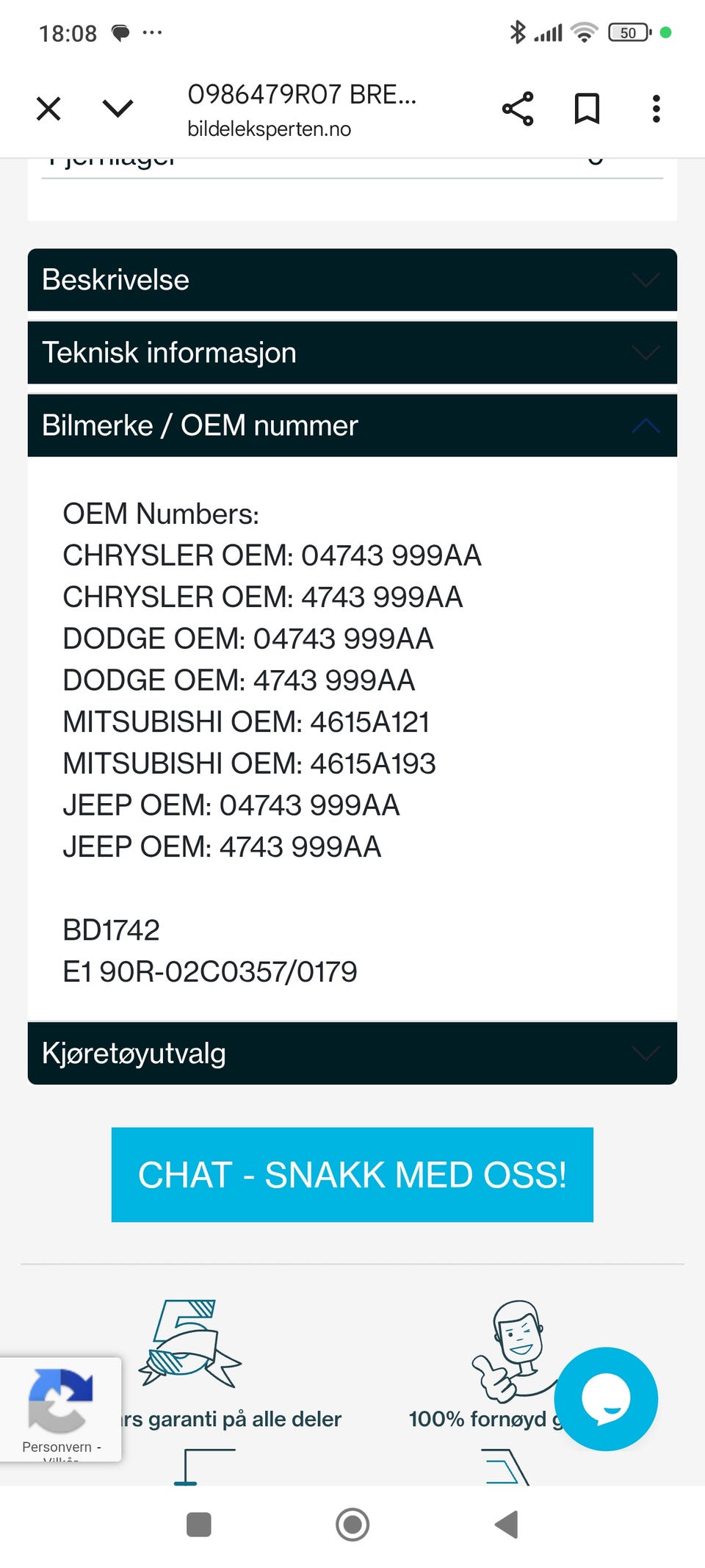
Task: Expand the Kjøretøyutvalg section
Action: (352, 1053)
